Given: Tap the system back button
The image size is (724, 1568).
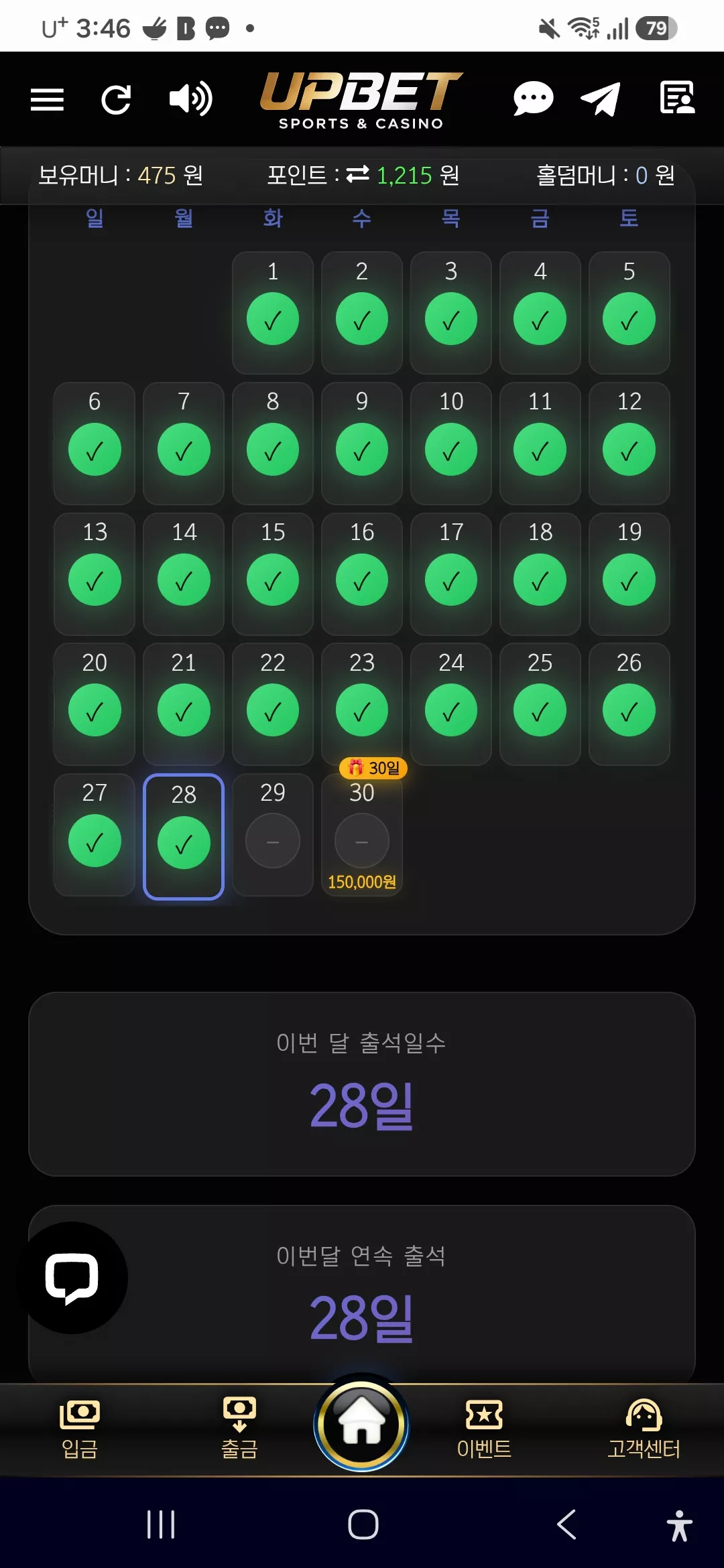Looking at the screenshot, I should [x=566, y=1524].
